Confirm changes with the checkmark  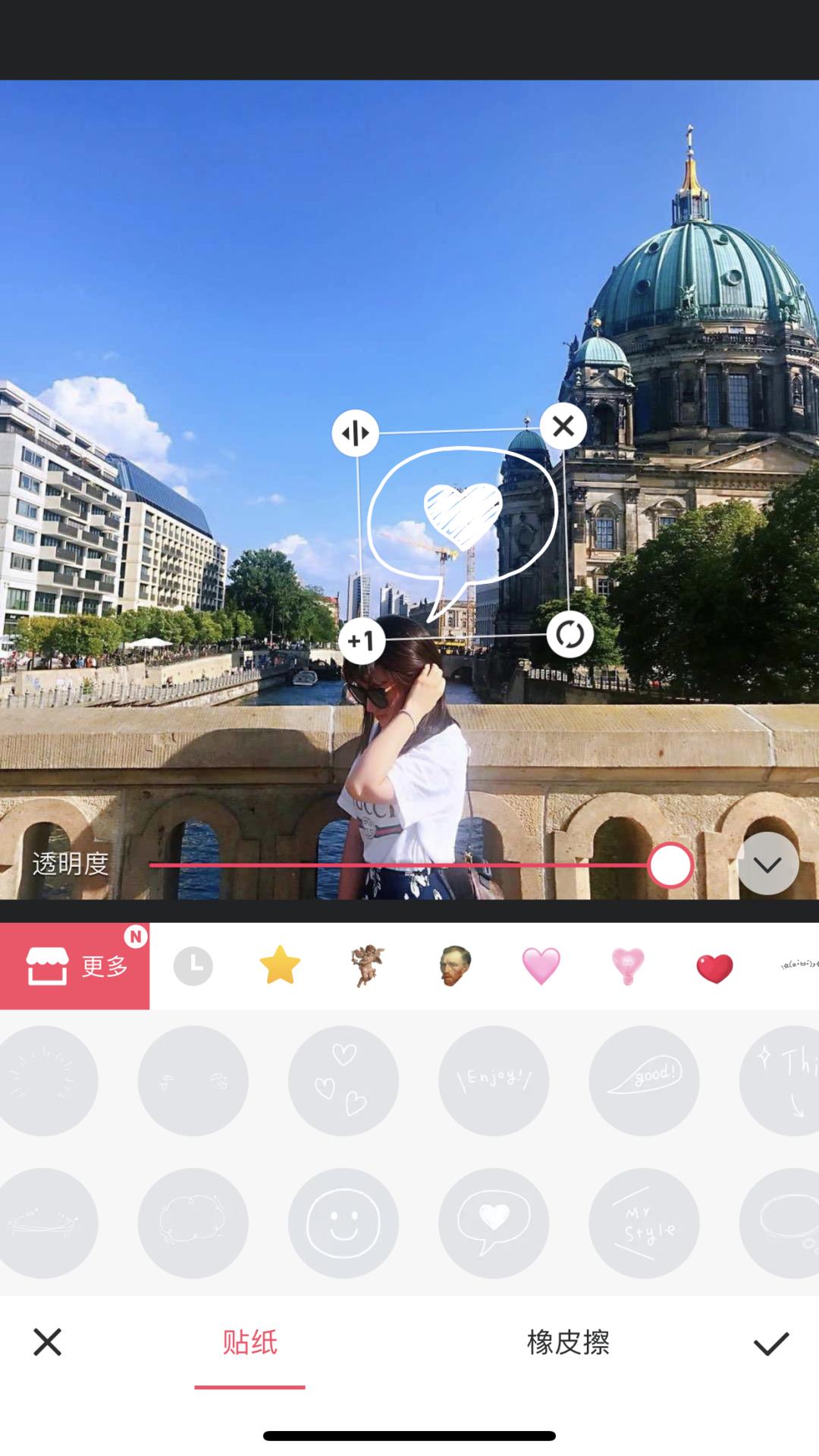[x=770, y=1343]
